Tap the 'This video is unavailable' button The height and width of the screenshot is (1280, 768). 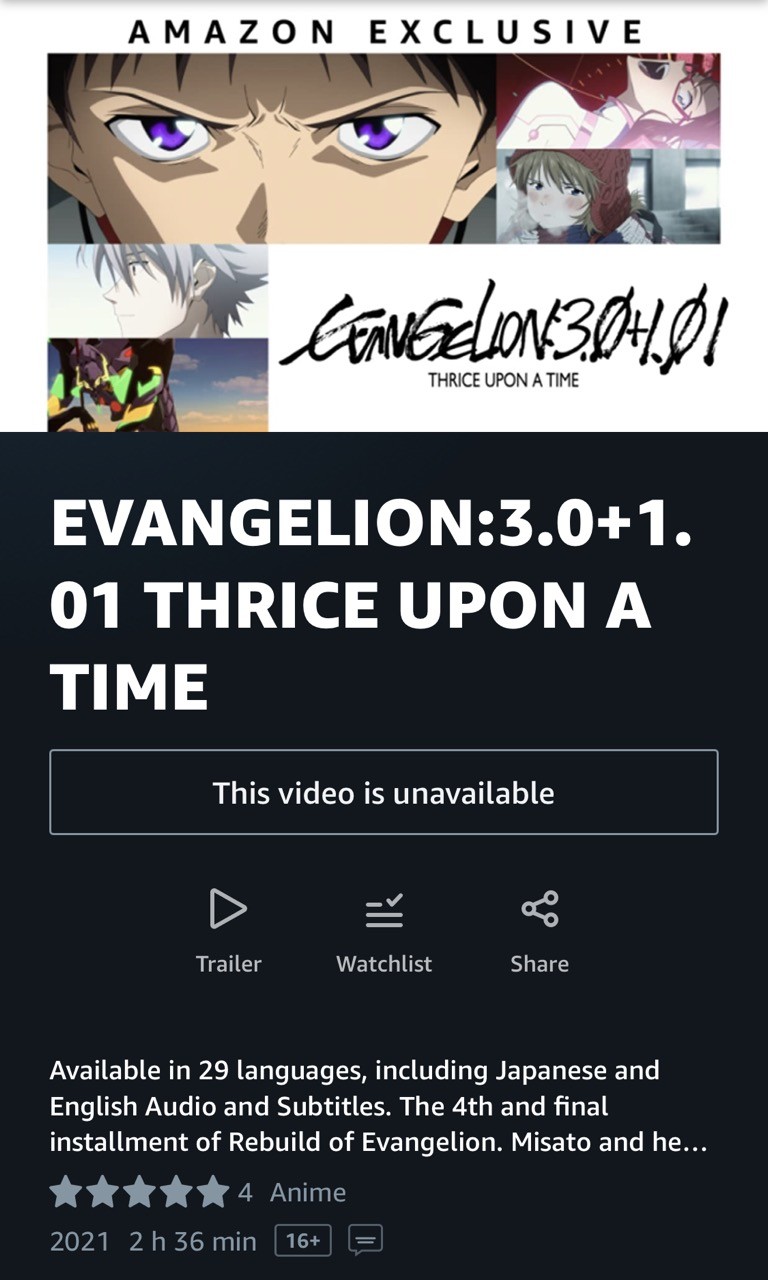coord(384,792)
